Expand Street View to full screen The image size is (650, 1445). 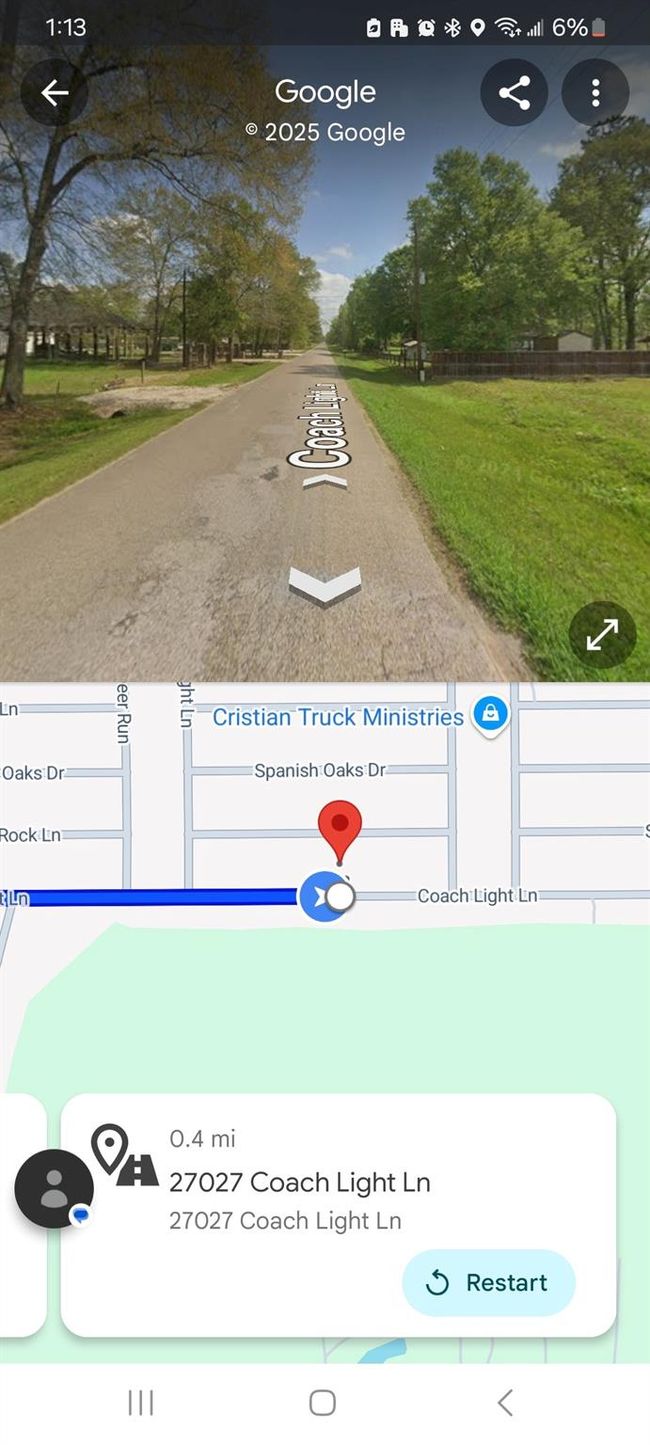[602, 634]
